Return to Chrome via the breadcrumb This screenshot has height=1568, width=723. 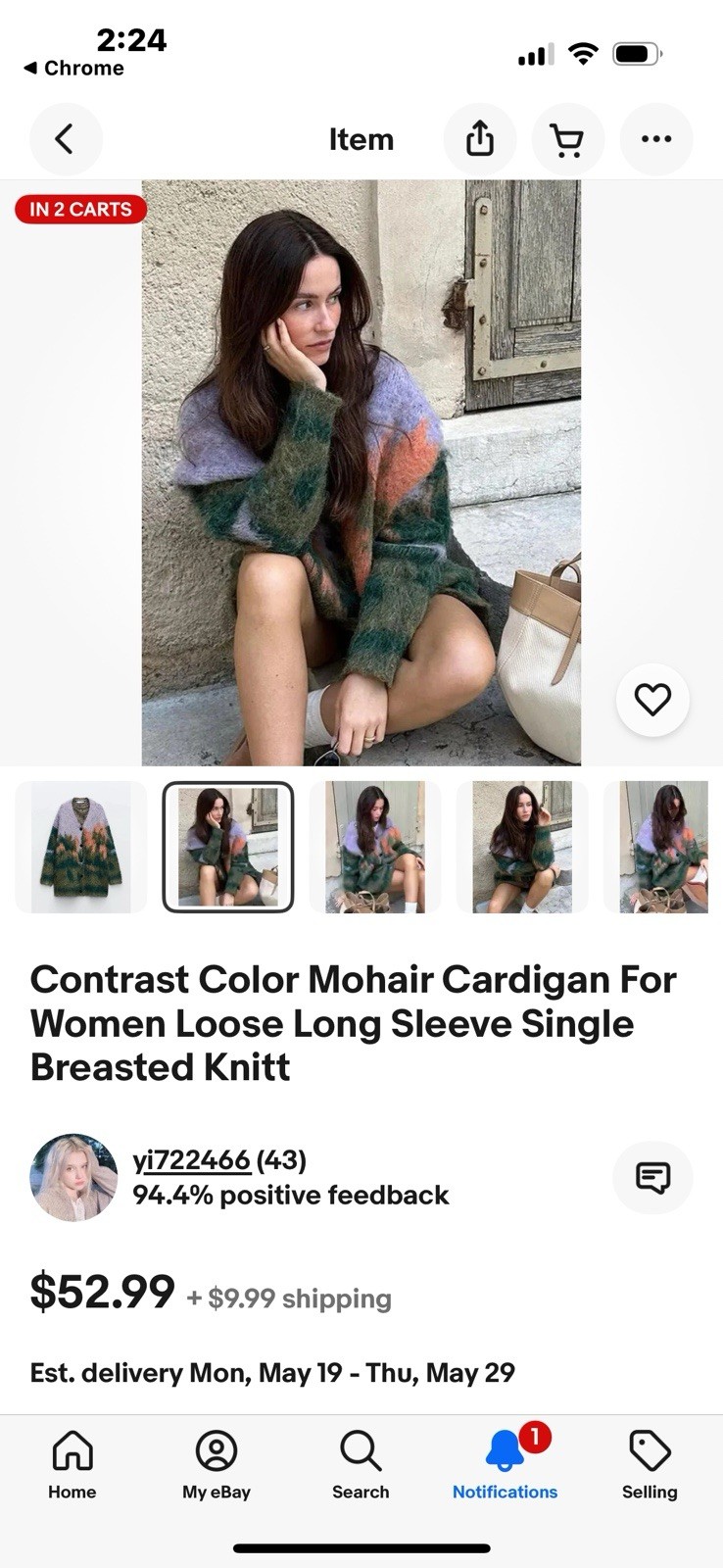(73, 68)
